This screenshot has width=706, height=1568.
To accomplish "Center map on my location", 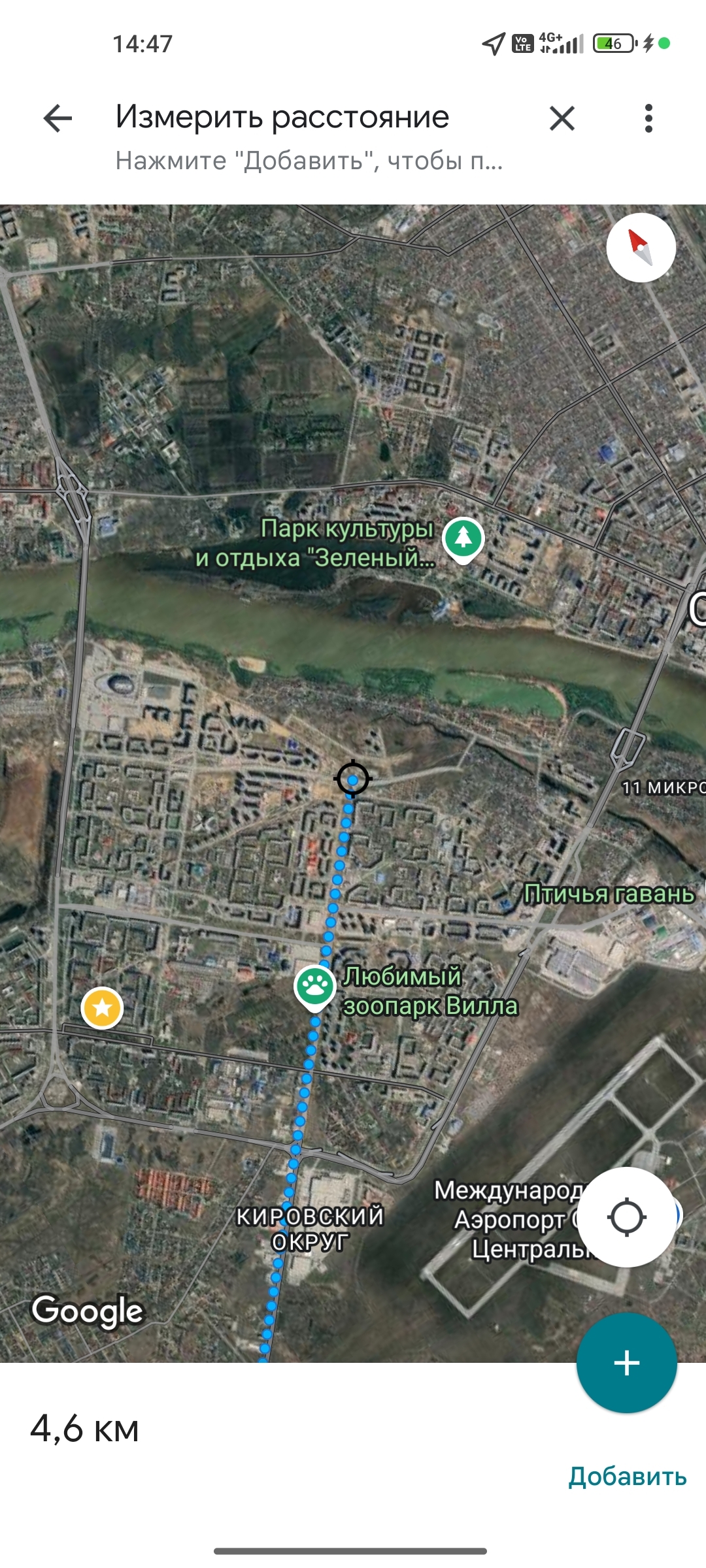I will point(626,1218).
